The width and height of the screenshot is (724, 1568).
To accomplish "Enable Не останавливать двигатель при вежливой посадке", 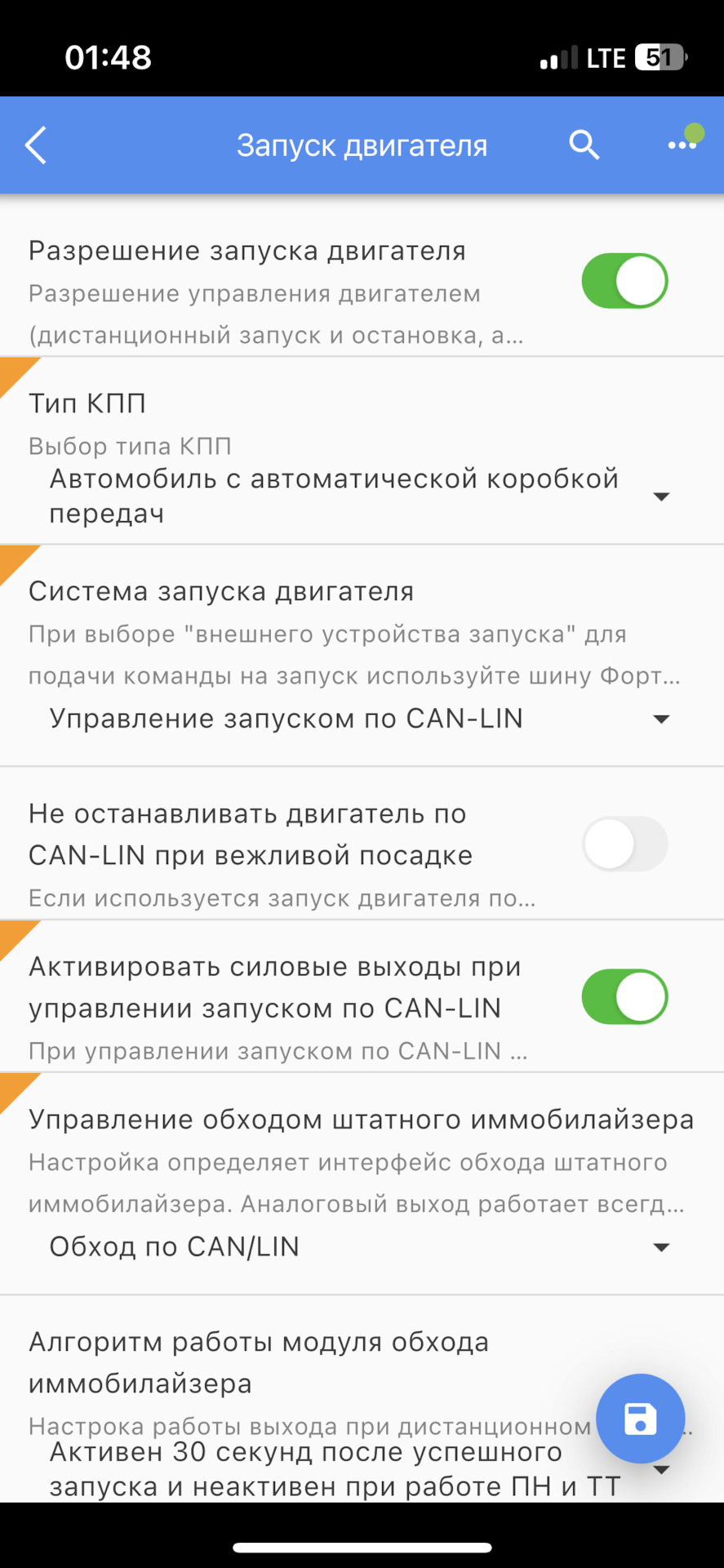I will [x=624, y=844].
